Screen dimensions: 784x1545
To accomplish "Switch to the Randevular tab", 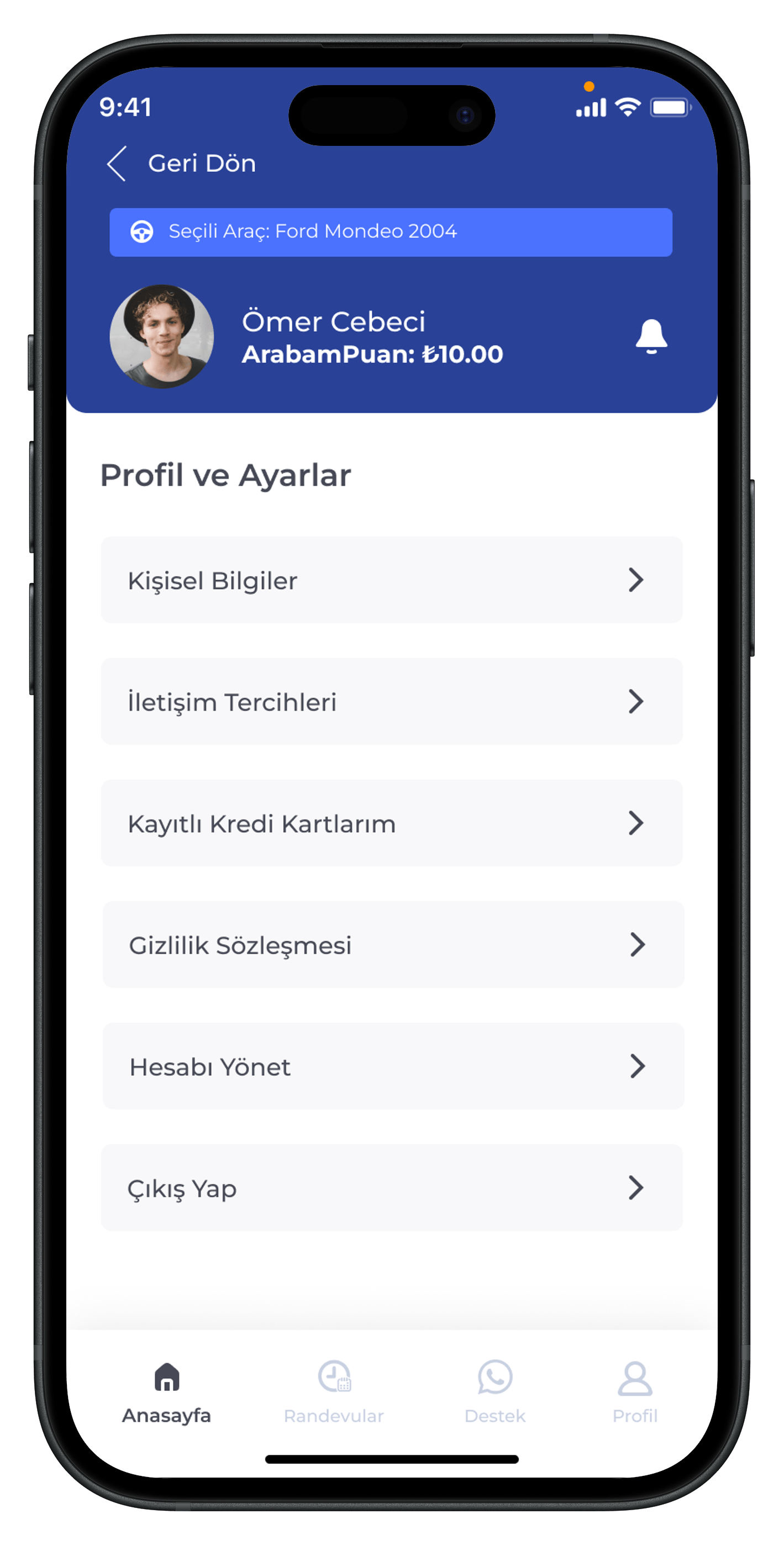I will [334, 1391].
